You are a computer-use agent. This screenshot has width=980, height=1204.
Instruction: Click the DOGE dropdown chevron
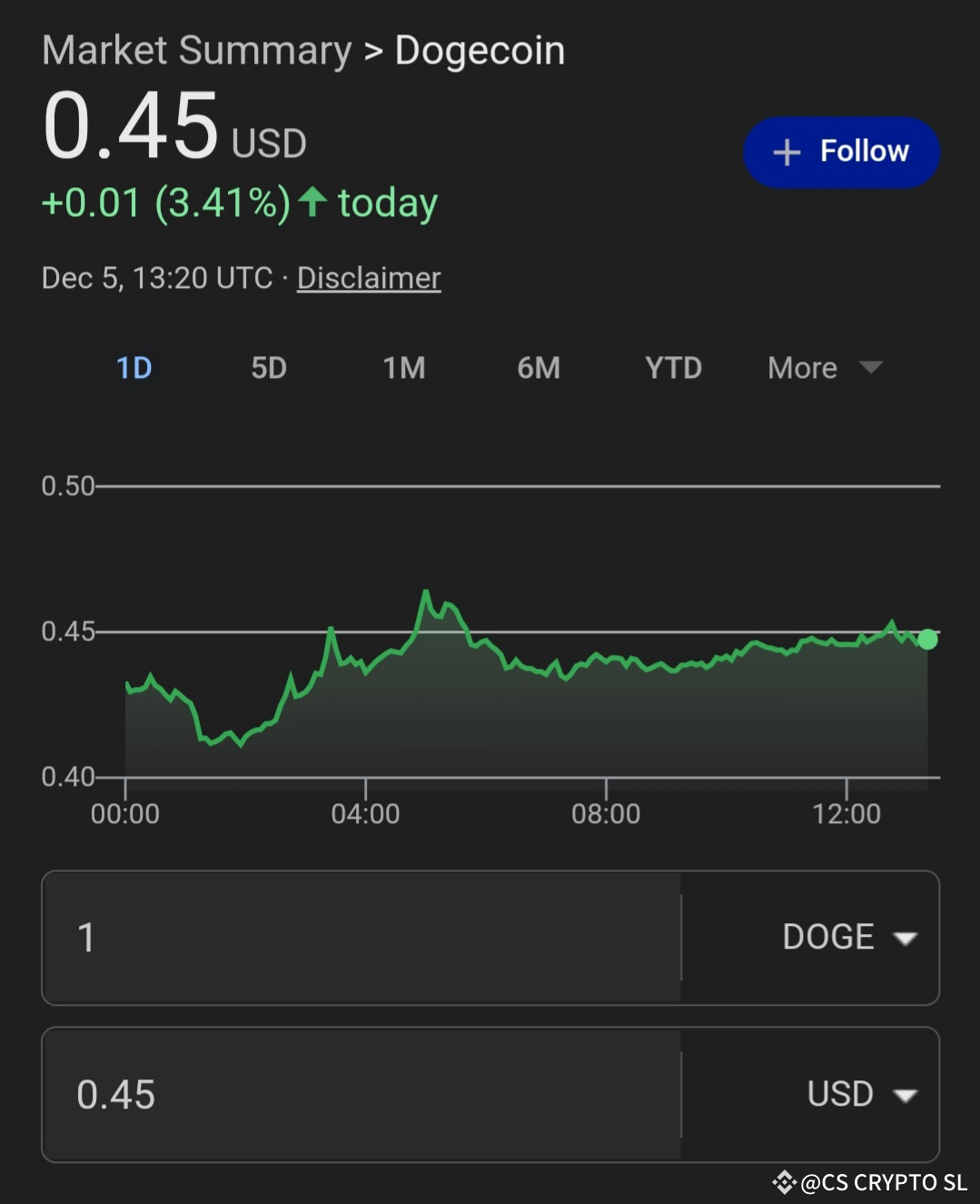(x=906, y=938)
